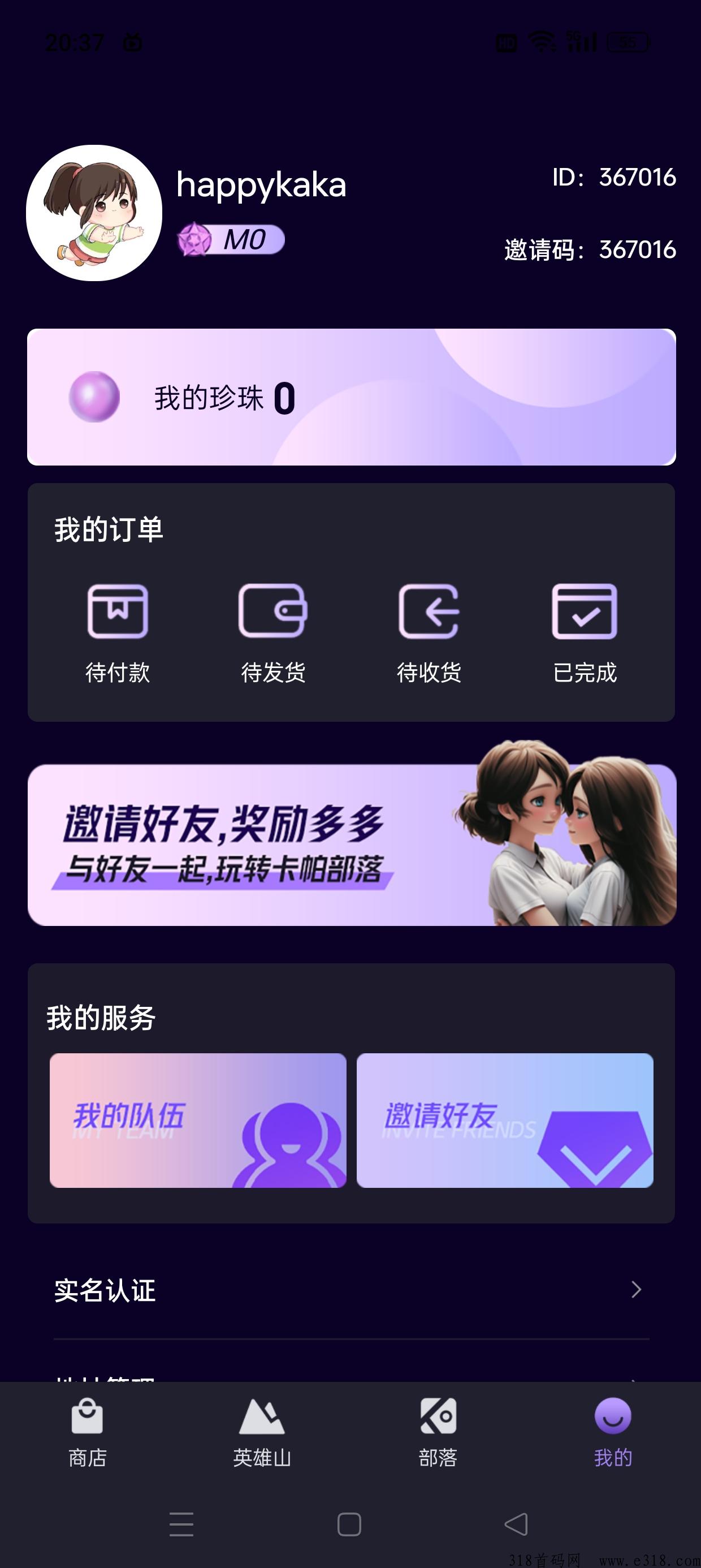The image size is (701, 1568).
Task: Open the 邀请好友,奖励多多 banner
Action: [x=351, y=845]
